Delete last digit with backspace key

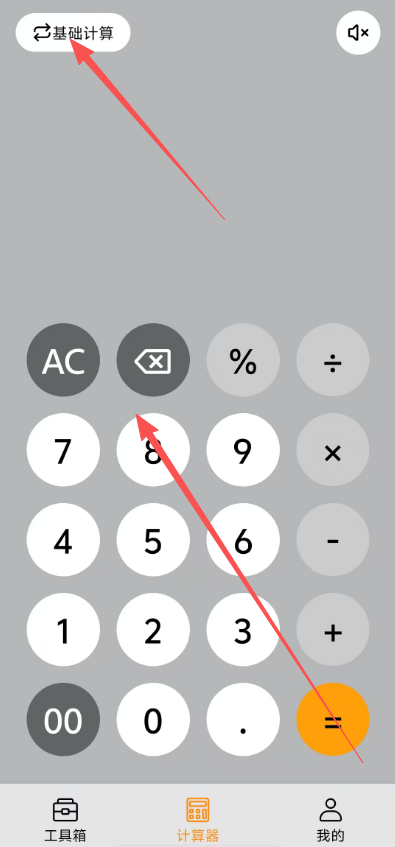coord(153,360)
